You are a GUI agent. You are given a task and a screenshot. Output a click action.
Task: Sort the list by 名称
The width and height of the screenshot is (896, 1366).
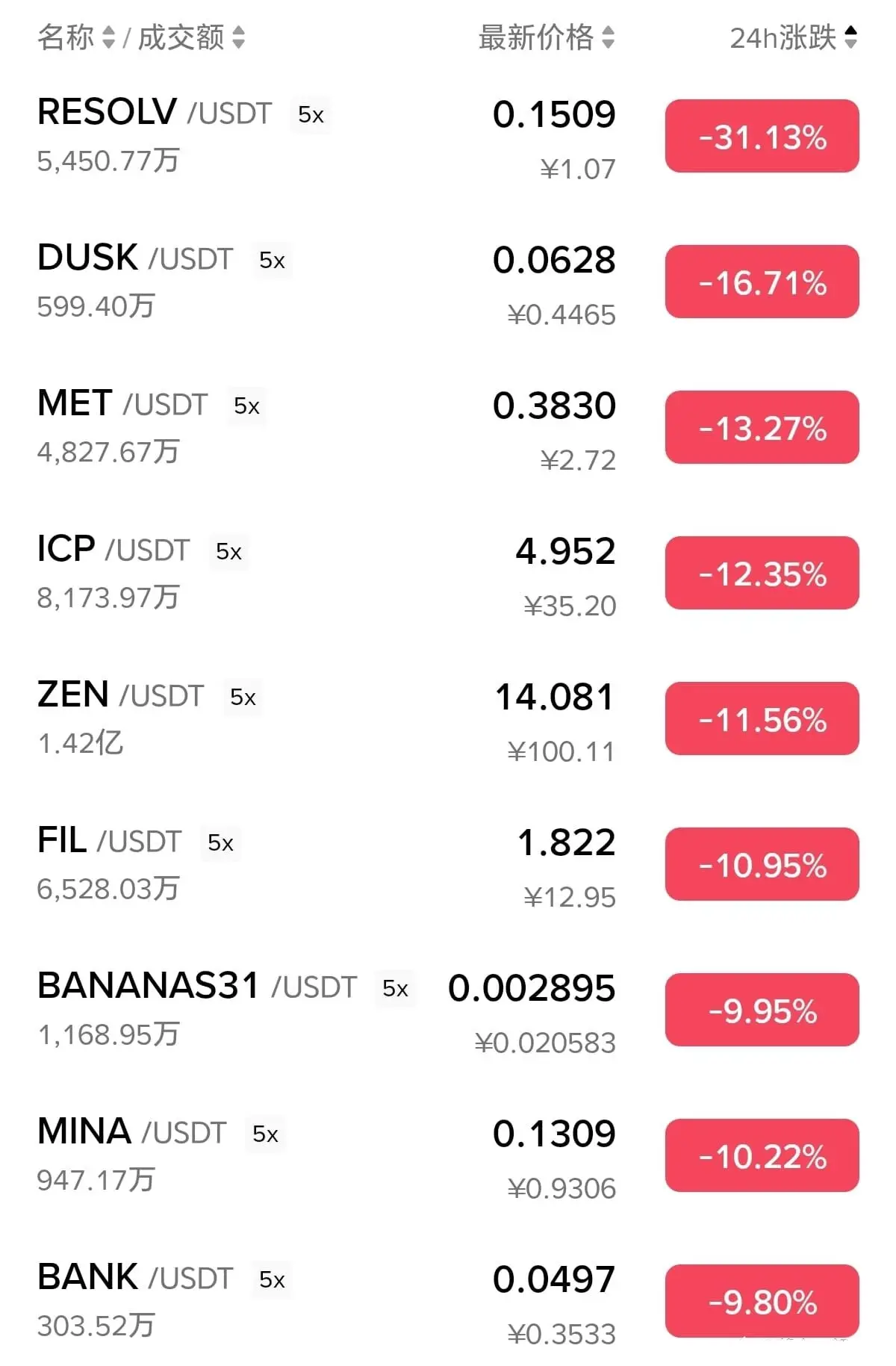[x=76, y=37]
